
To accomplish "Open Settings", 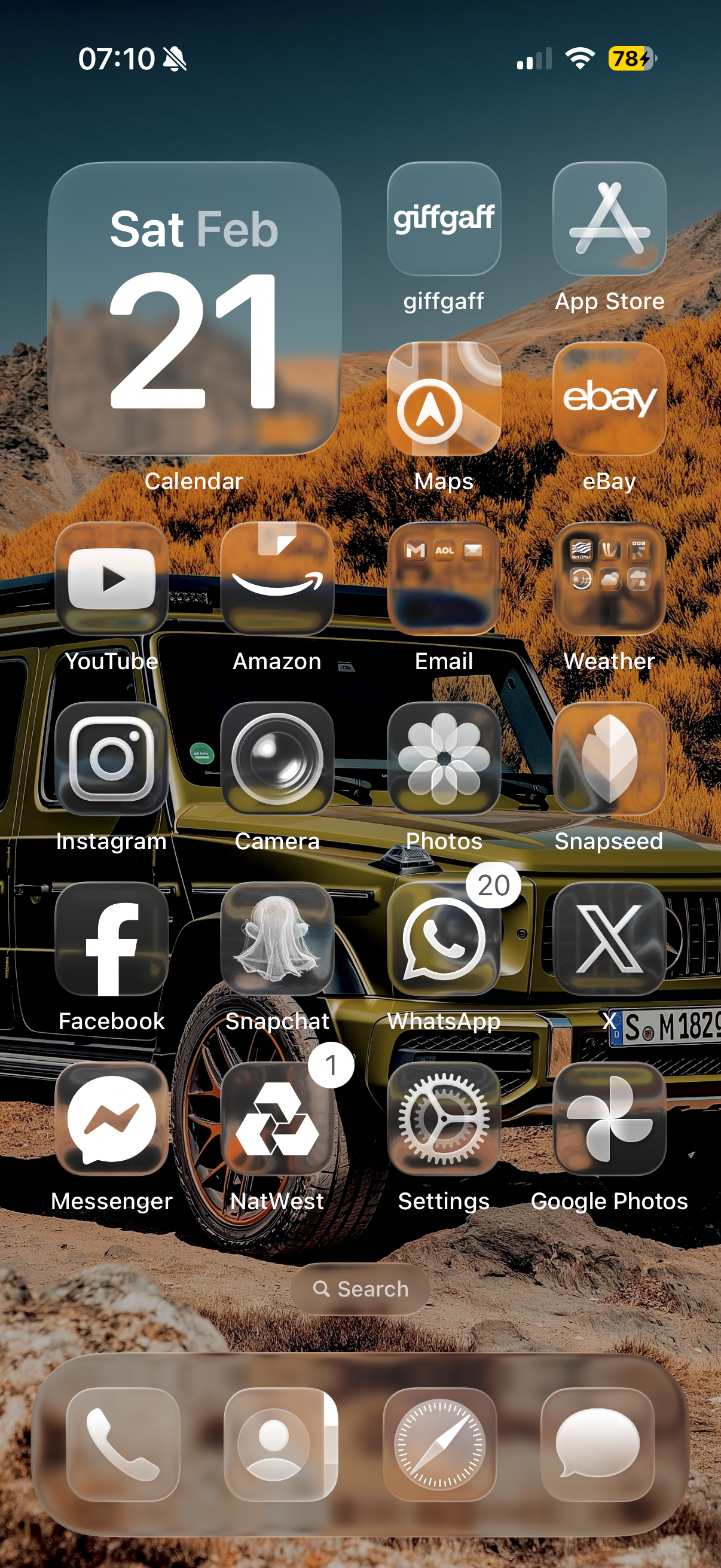I will 444,1119.
